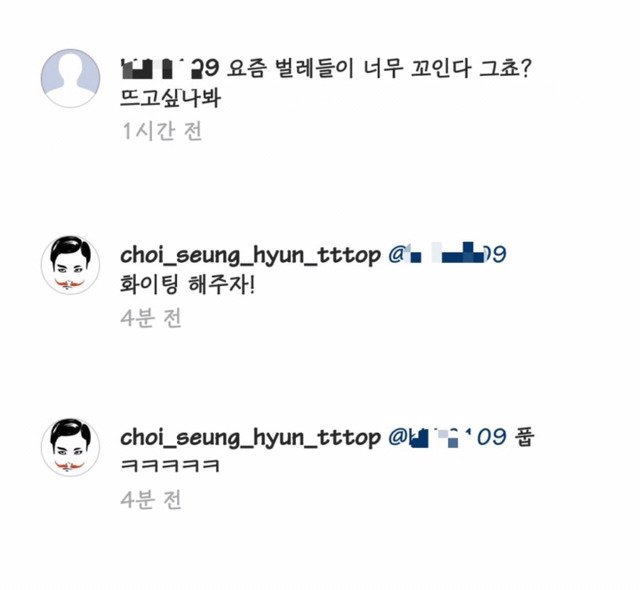
Task: Tap the blue @mention in the 화이팅 해주자! comment
Action: 447,254
